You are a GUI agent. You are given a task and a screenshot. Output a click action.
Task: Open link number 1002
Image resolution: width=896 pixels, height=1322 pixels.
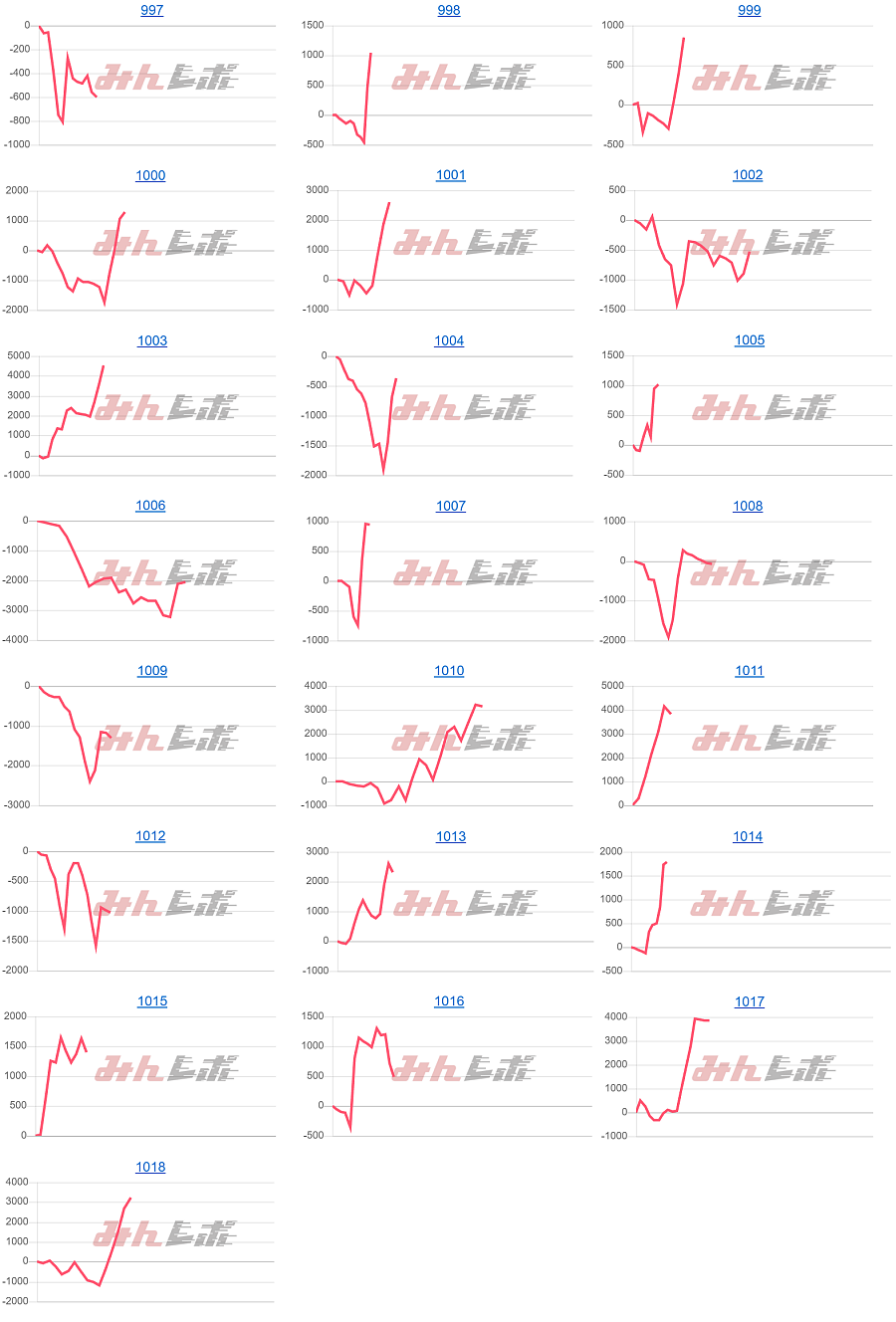click(748, 175)
